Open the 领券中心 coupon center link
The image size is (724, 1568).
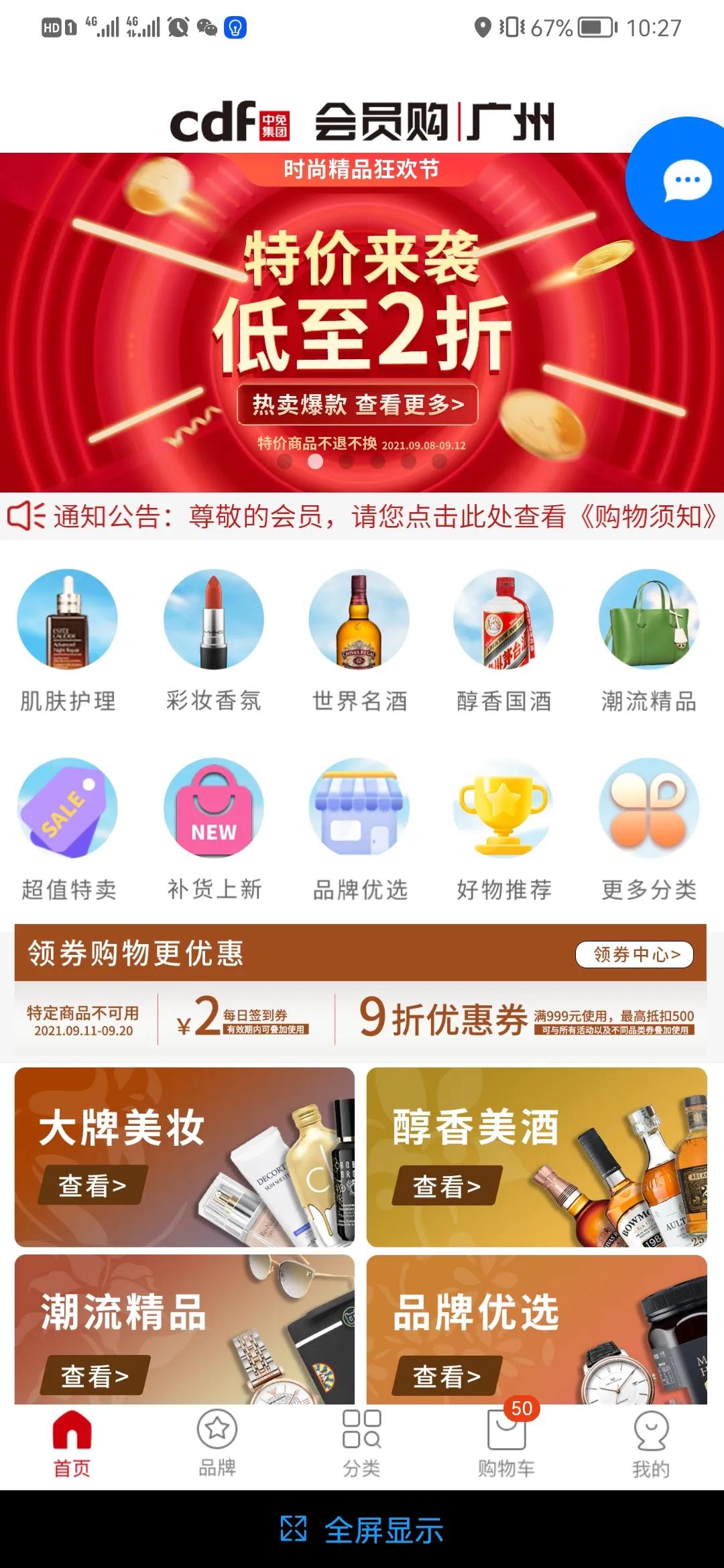(633, 956)
